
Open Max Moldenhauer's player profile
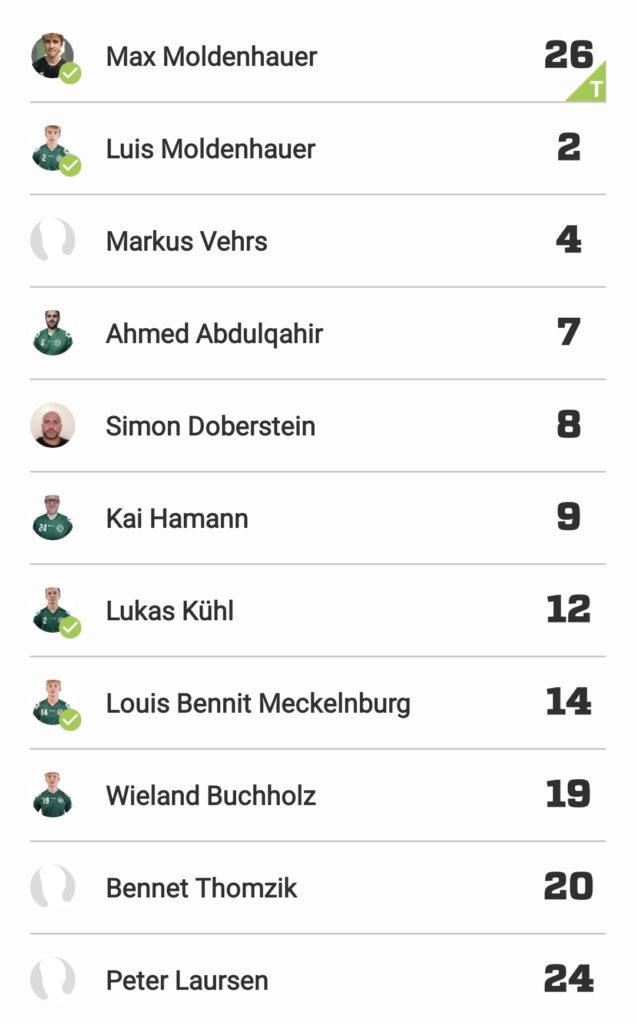211,56
